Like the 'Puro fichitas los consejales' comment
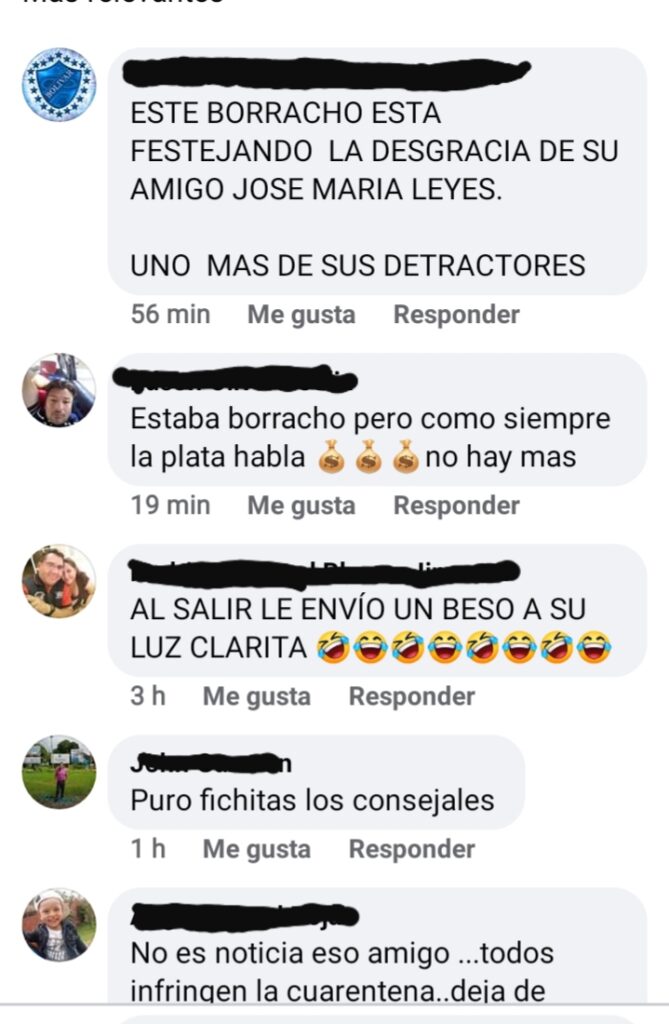Image resolution: width=669 pixels, height=1024 pixels. 256,849
